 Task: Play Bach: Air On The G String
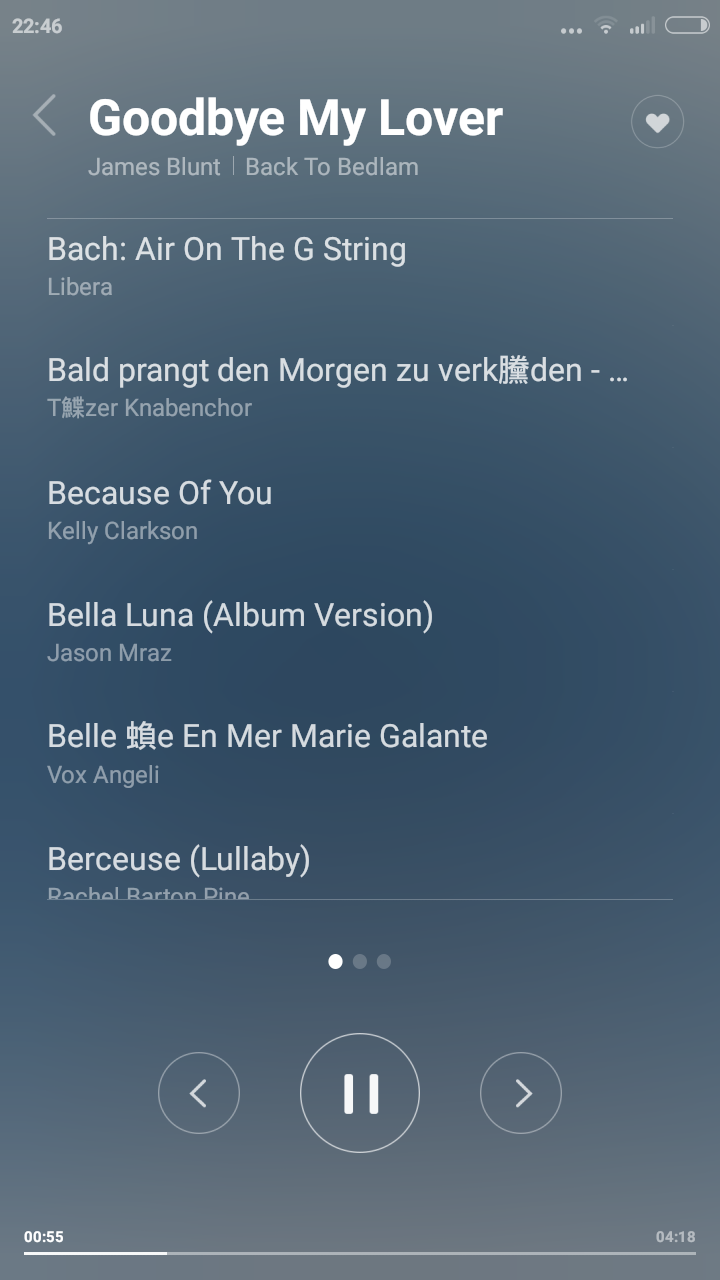pos(360,265)
